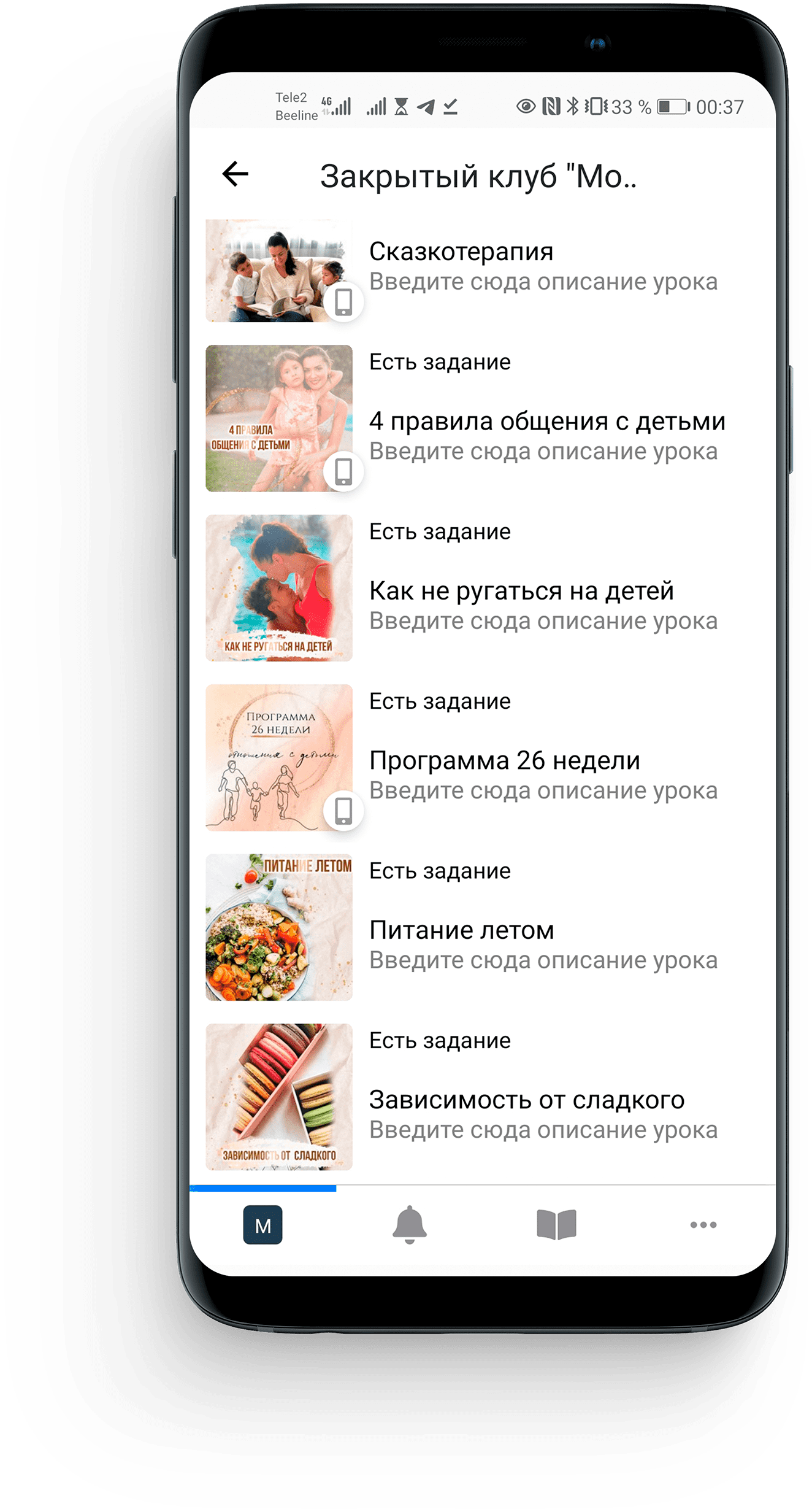Viewport: 812px width, 1509px height.
Task: Open the Программа 26 недели lesson
Action: click(504, 761)
